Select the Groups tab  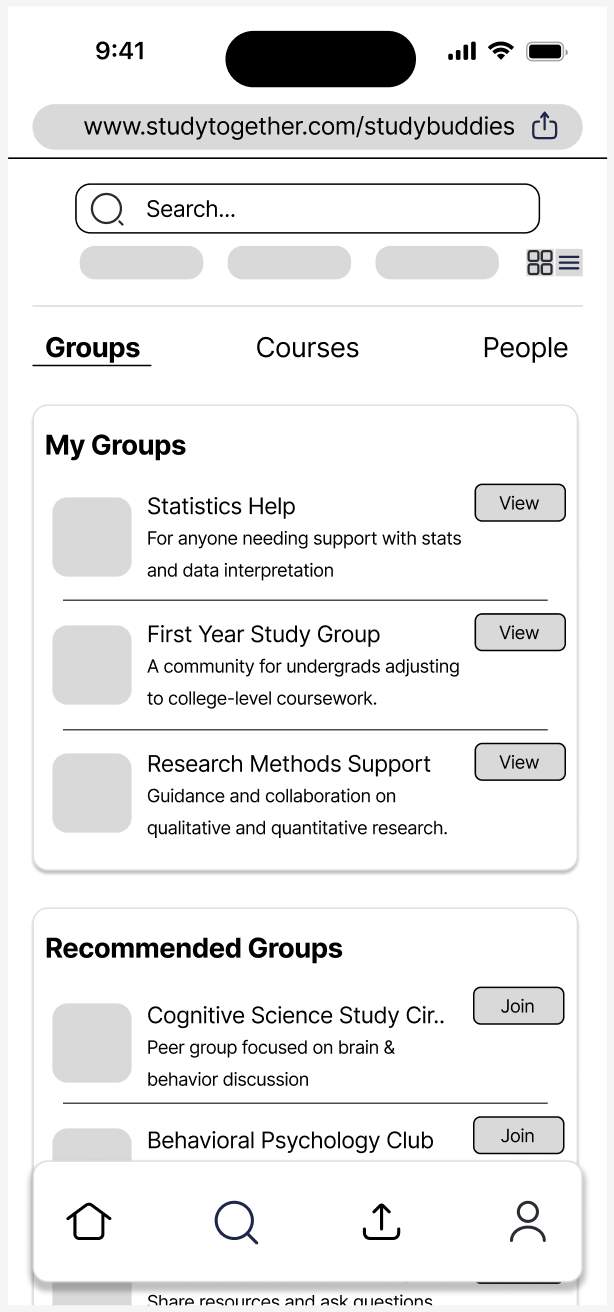click(92, 348)
